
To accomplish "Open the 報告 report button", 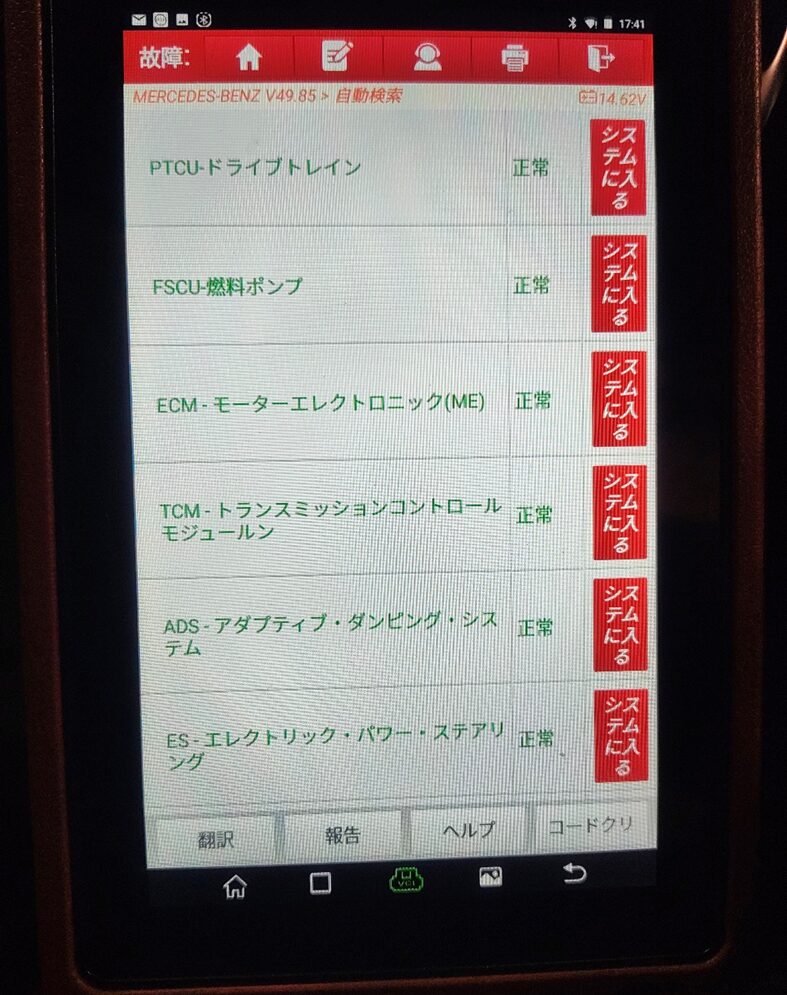I will click(x=343, y=835).
